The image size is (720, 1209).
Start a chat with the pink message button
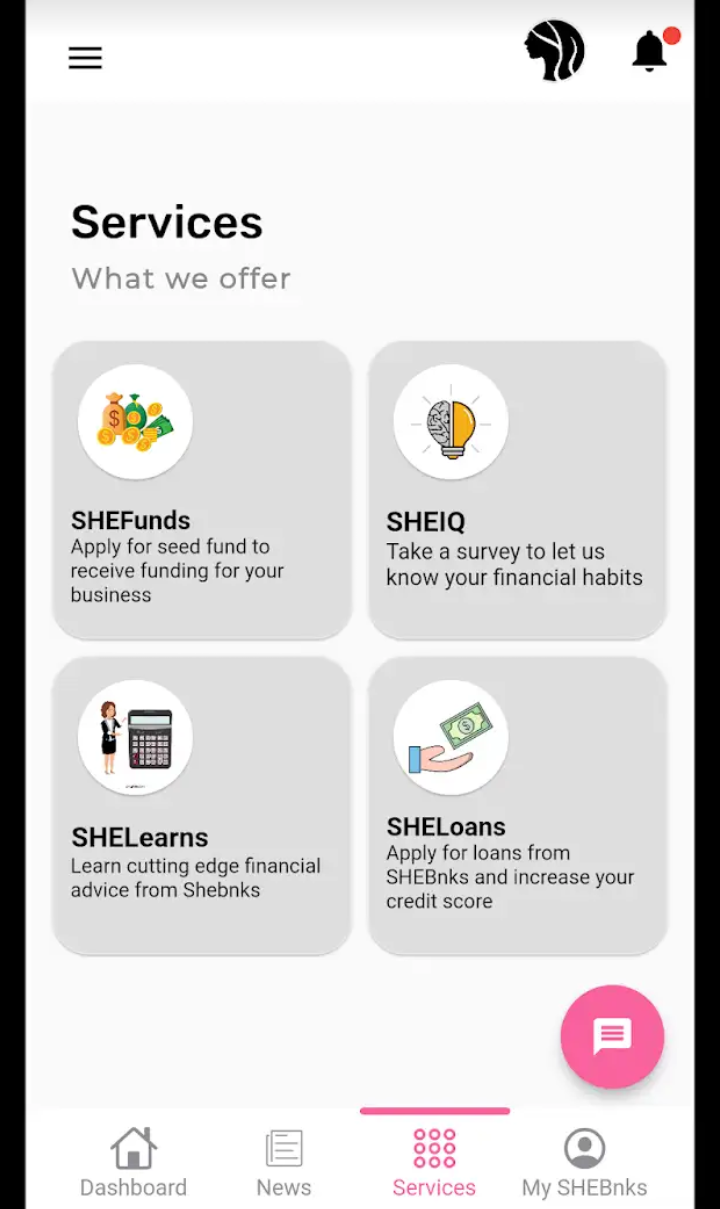pos(612,1036)
